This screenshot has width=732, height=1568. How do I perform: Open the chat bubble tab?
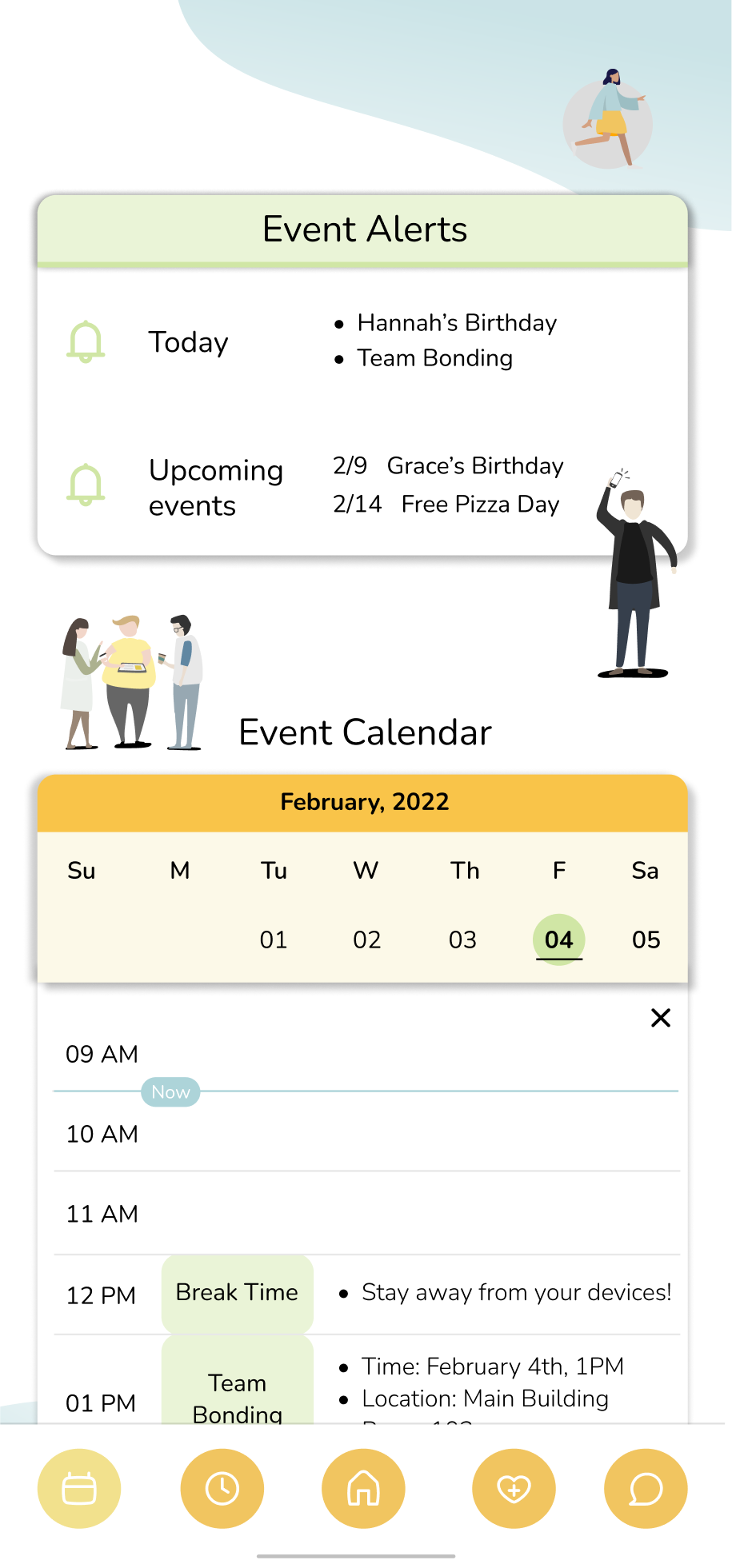646,1488
